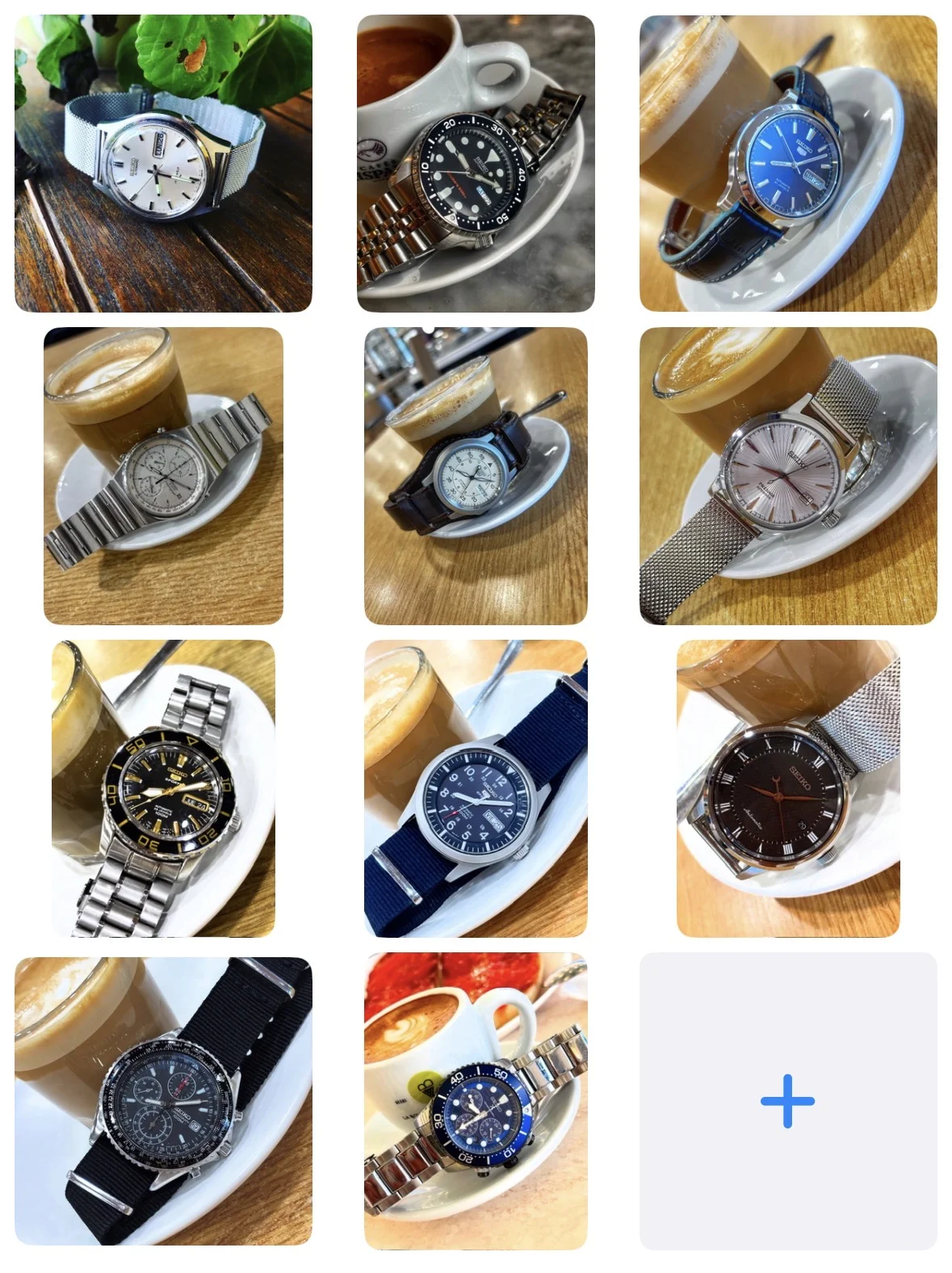Open the blue dial watch on leather strap photo
Image resolution: width=952 pixels, height=1273 pixels.
[787, 163]
